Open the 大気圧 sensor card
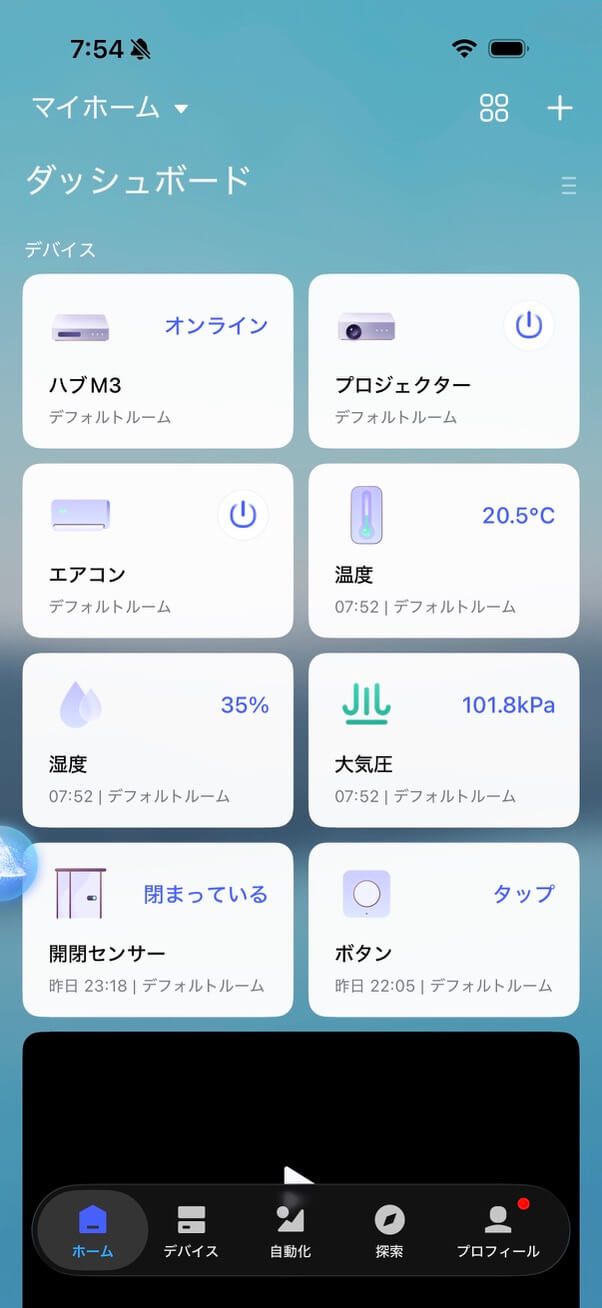 (443, 741)
